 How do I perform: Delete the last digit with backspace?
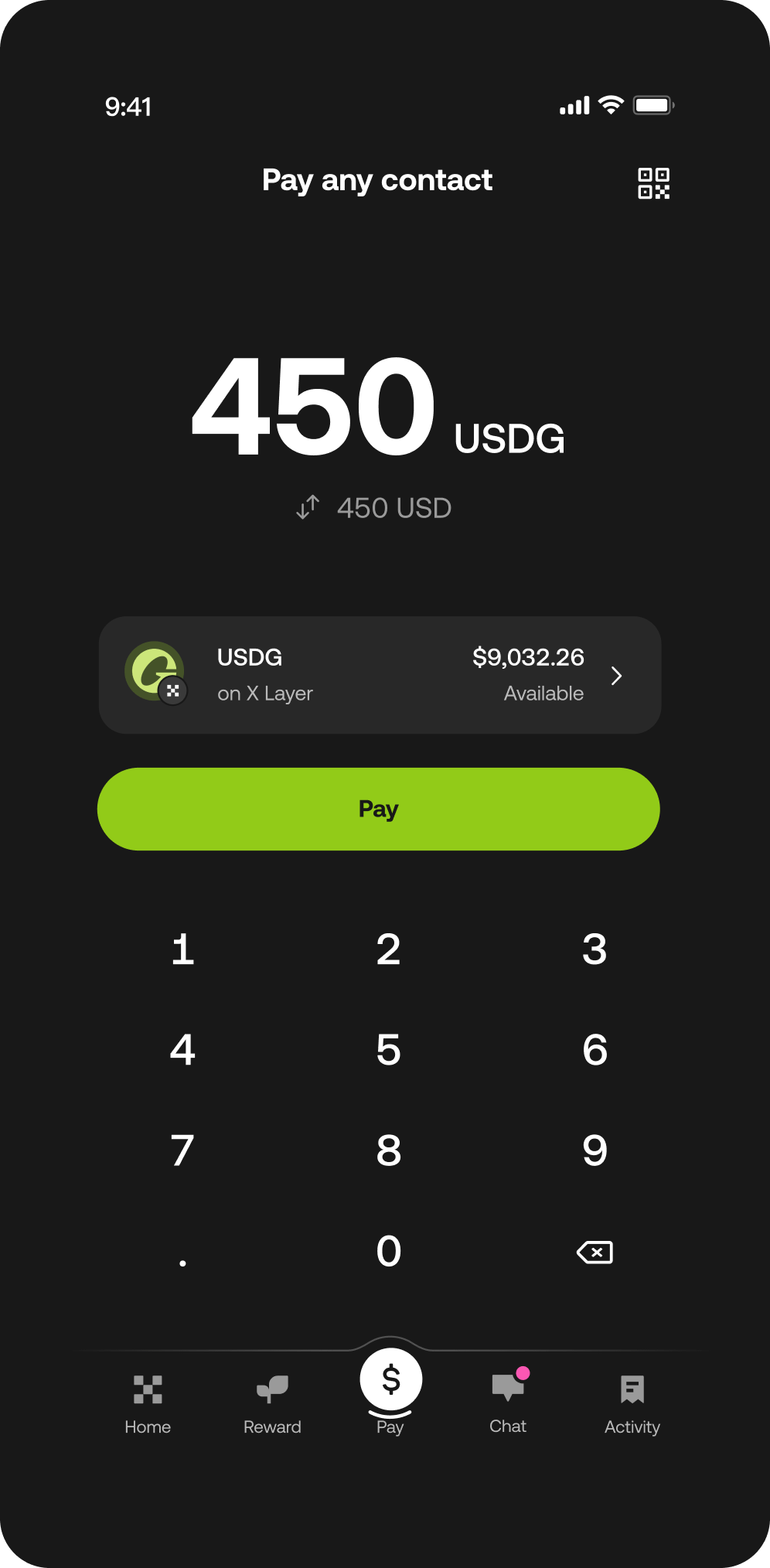pyautogui.click(x=595, y=1252)
